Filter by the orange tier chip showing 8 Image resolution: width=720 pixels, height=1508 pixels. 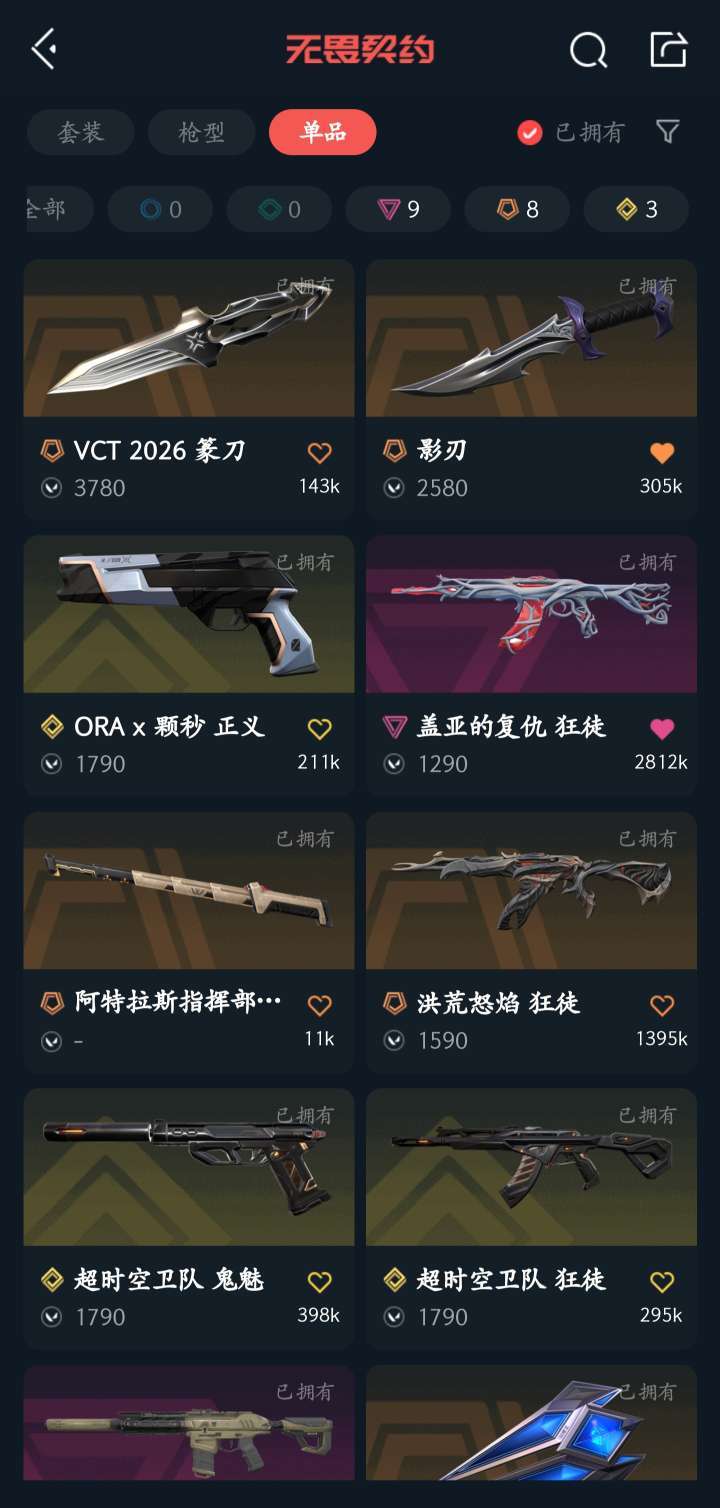point(517,209)
